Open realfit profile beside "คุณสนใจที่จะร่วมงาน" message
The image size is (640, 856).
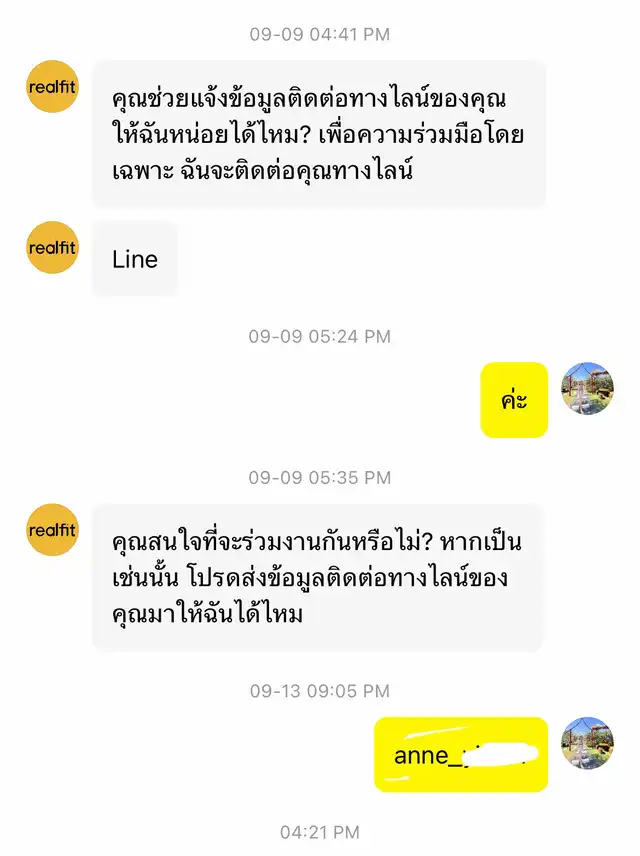52,531
